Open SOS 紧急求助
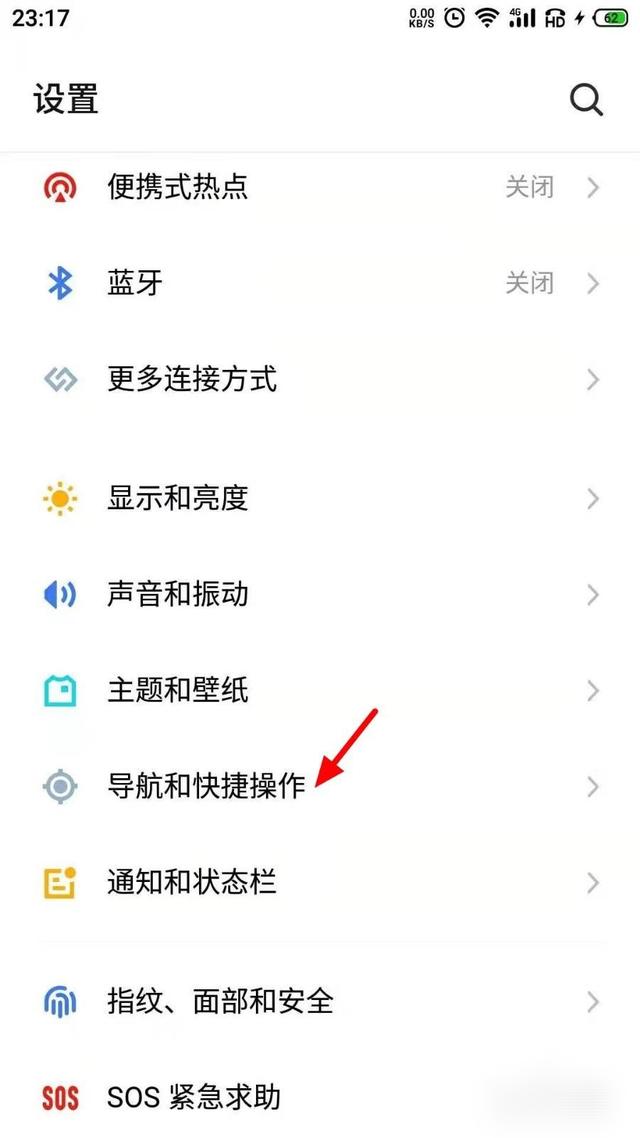The image size is (640, 1138). (320, 1097)
